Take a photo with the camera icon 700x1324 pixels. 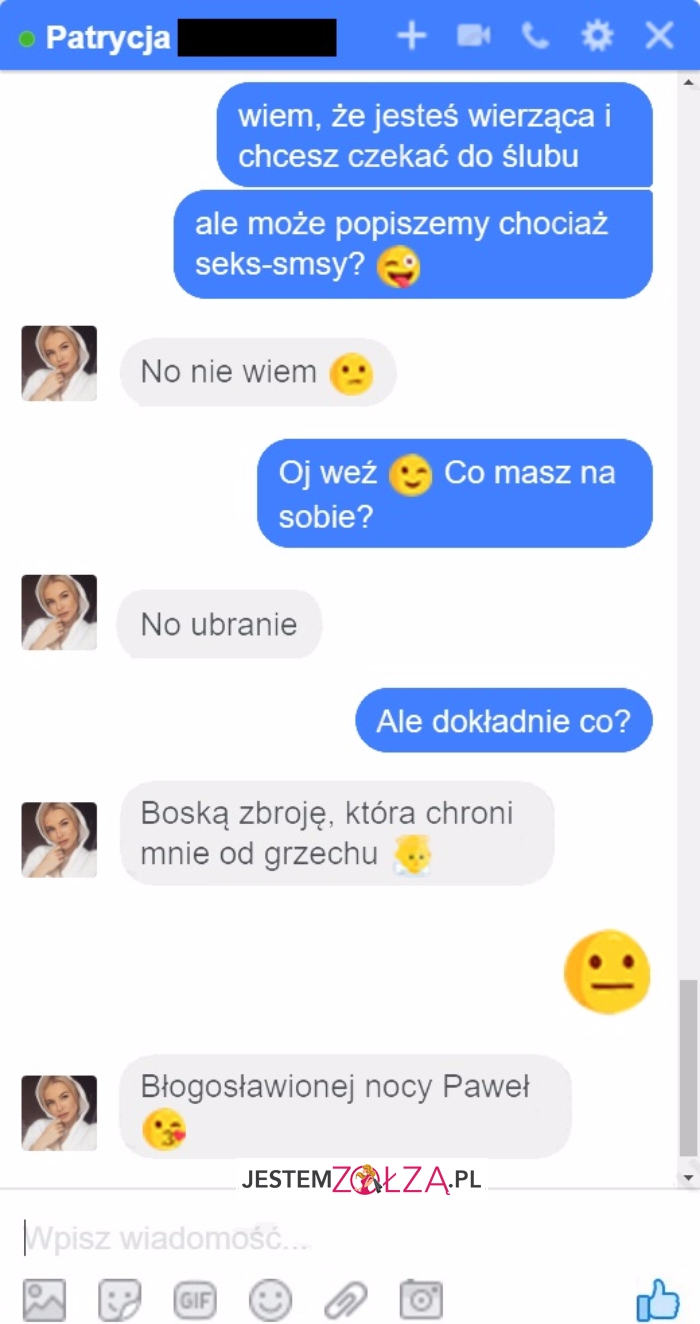pyautogui.click(x=421, y=1300)
